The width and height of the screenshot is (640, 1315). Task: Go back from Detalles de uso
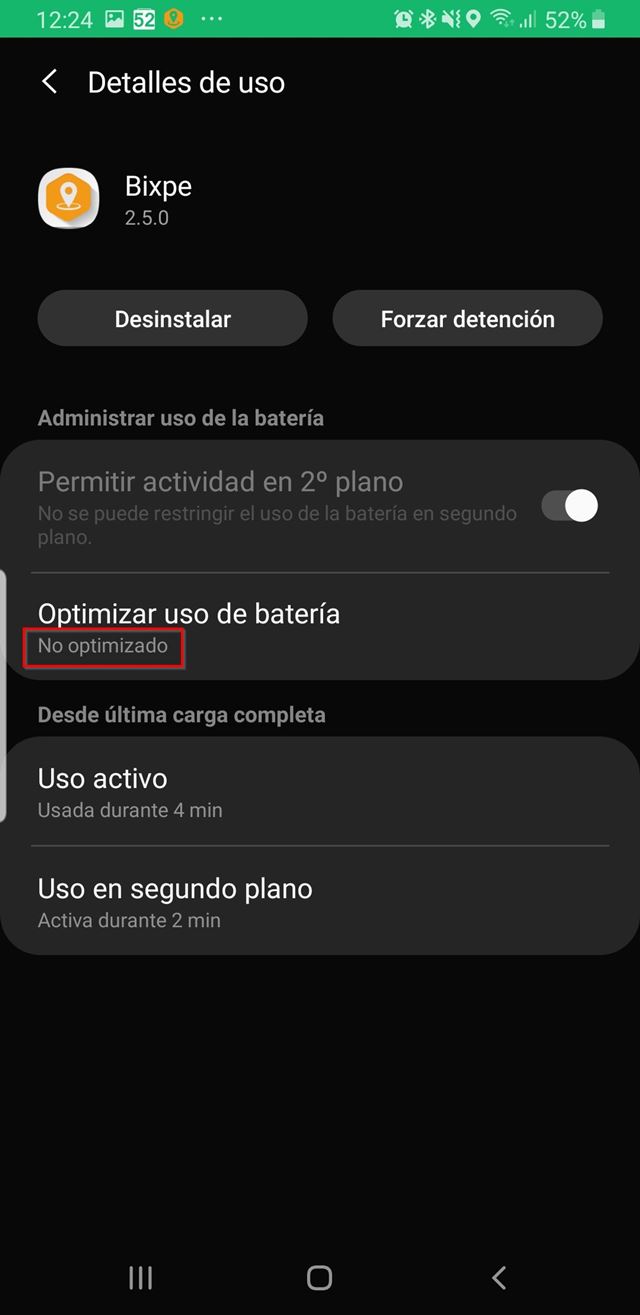click(x=49, y=82)
